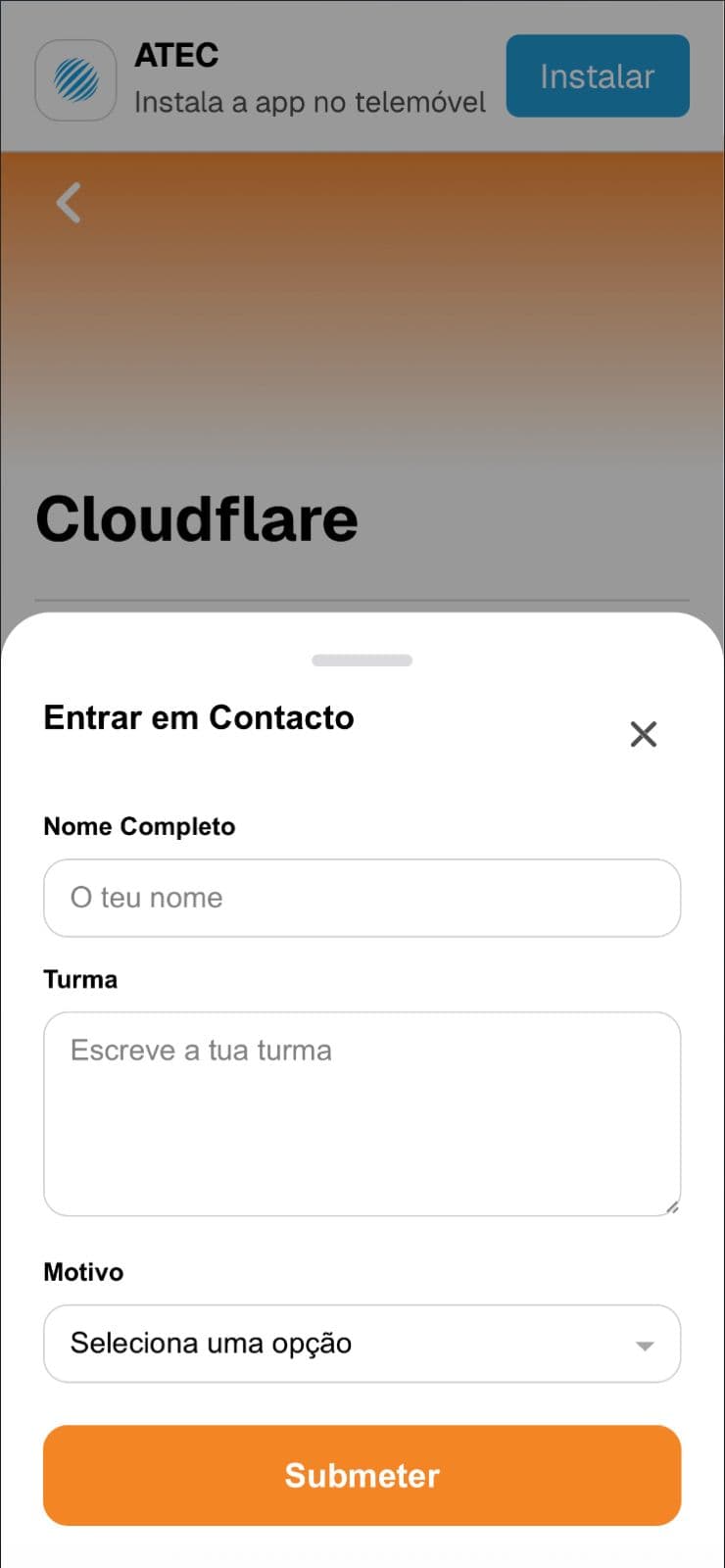Tap the orange Submeter button
The image size is (725, 1568).
362,1475
